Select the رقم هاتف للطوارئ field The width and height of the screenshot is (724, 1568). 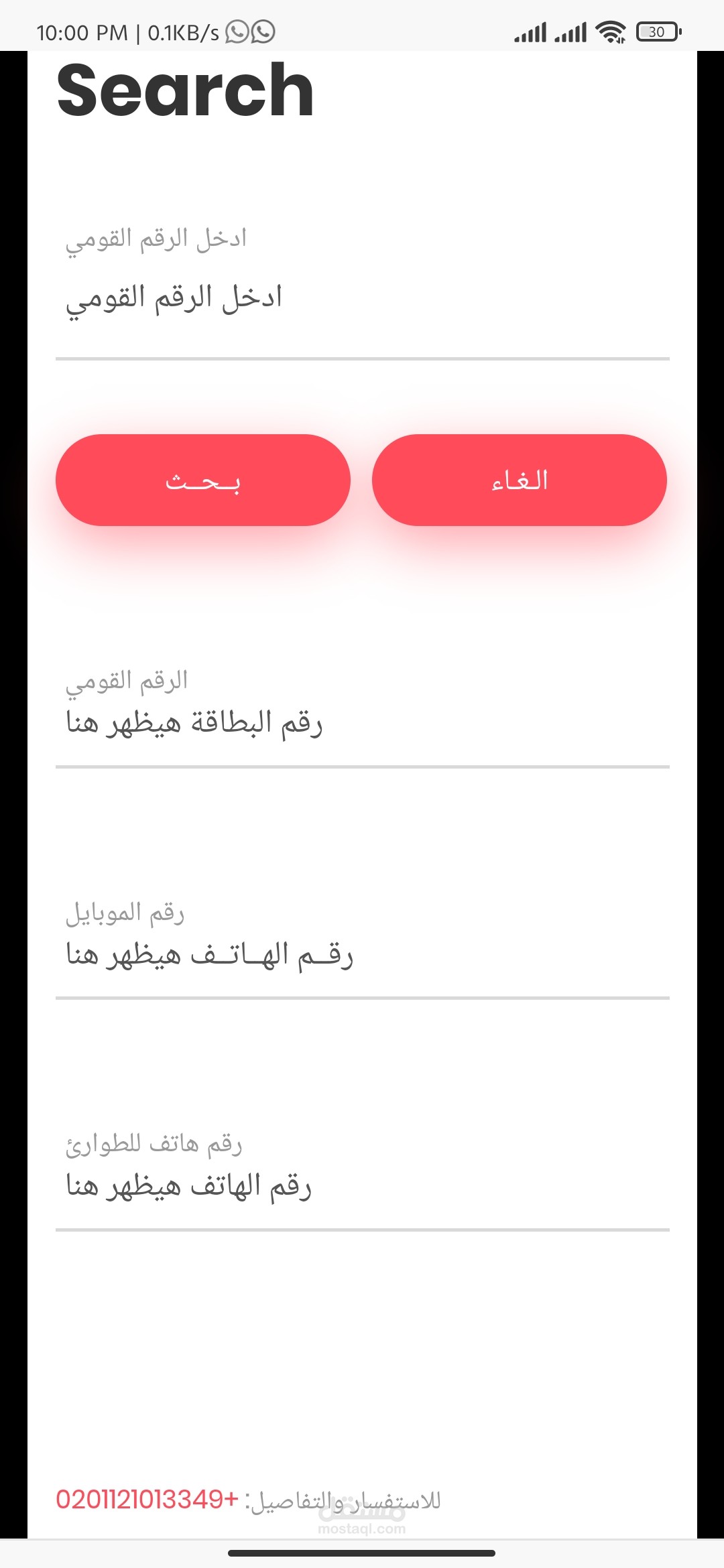pos(362,1176)
